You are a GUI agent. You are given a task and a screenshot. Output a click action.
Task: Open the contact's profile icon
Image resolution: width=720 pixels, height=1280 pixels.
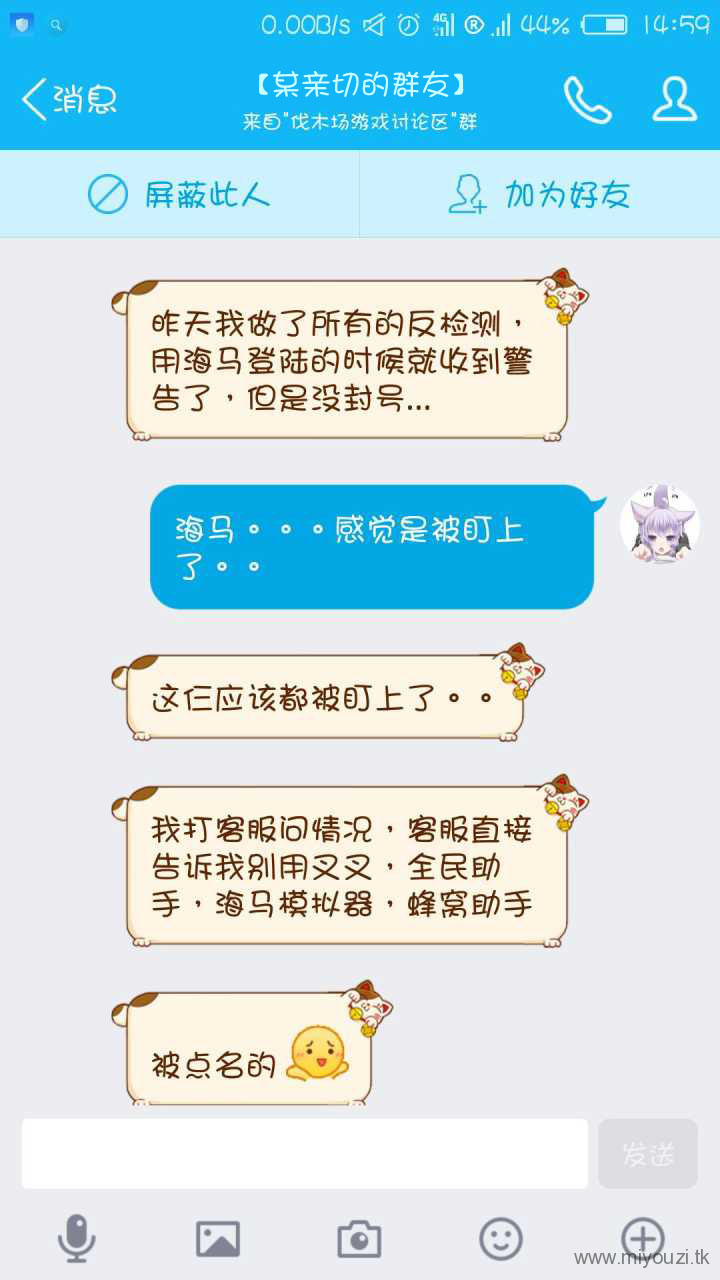[x=675, y=99]
